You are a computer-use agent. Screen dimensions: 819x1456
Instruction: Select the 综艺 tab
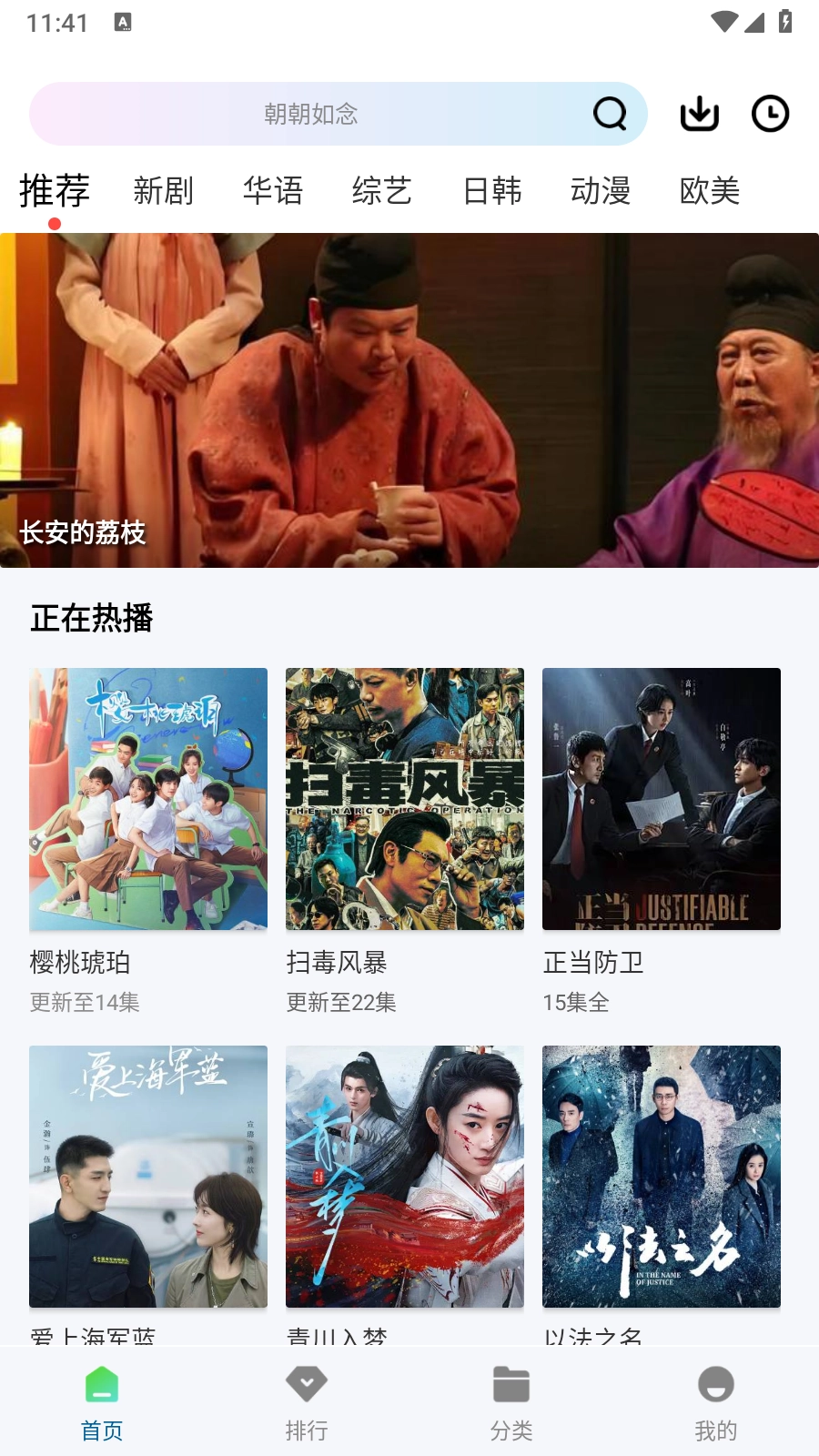(382, 191)
